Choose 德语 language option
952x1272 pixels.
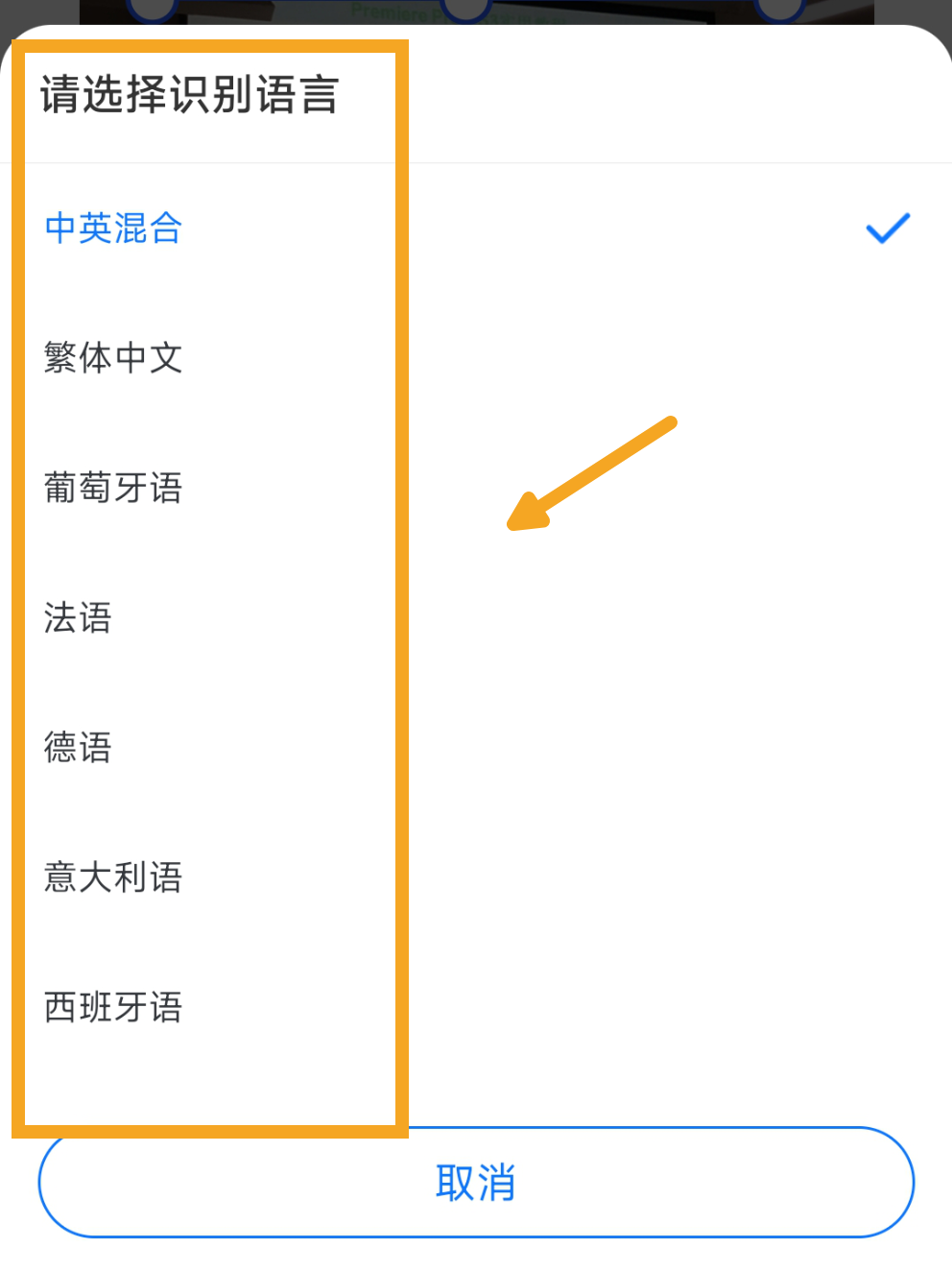(x=79, y=747)
